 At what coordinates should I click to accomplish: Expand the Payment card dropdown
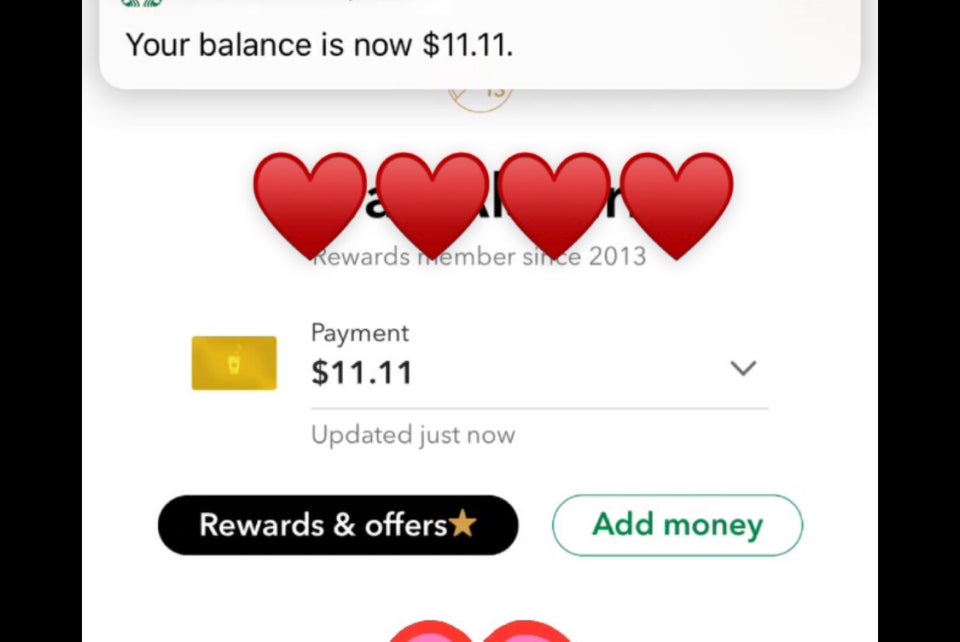742,369
